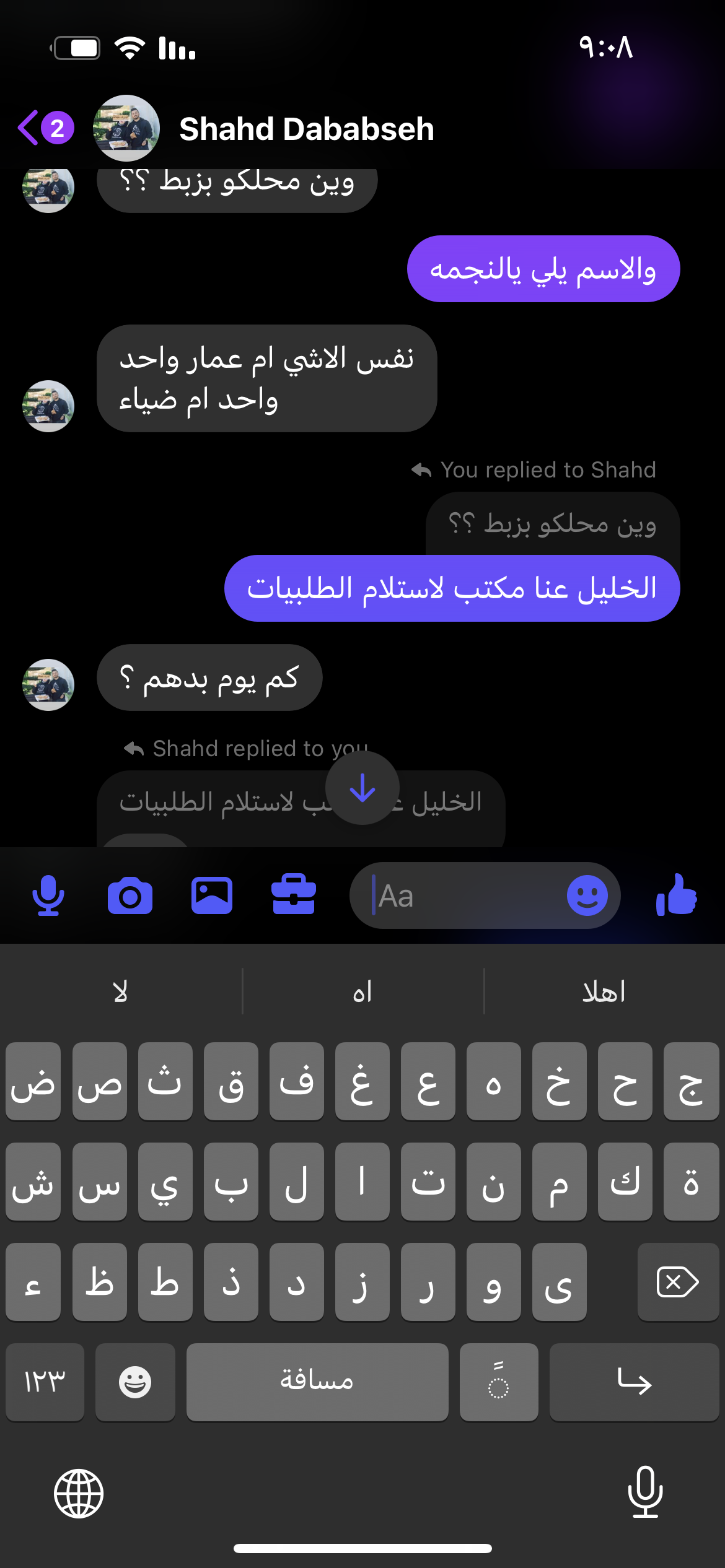This screenshot has width=725, height=1568.
Task: Start dictation with keyboard microphone
Action: 645,1492
